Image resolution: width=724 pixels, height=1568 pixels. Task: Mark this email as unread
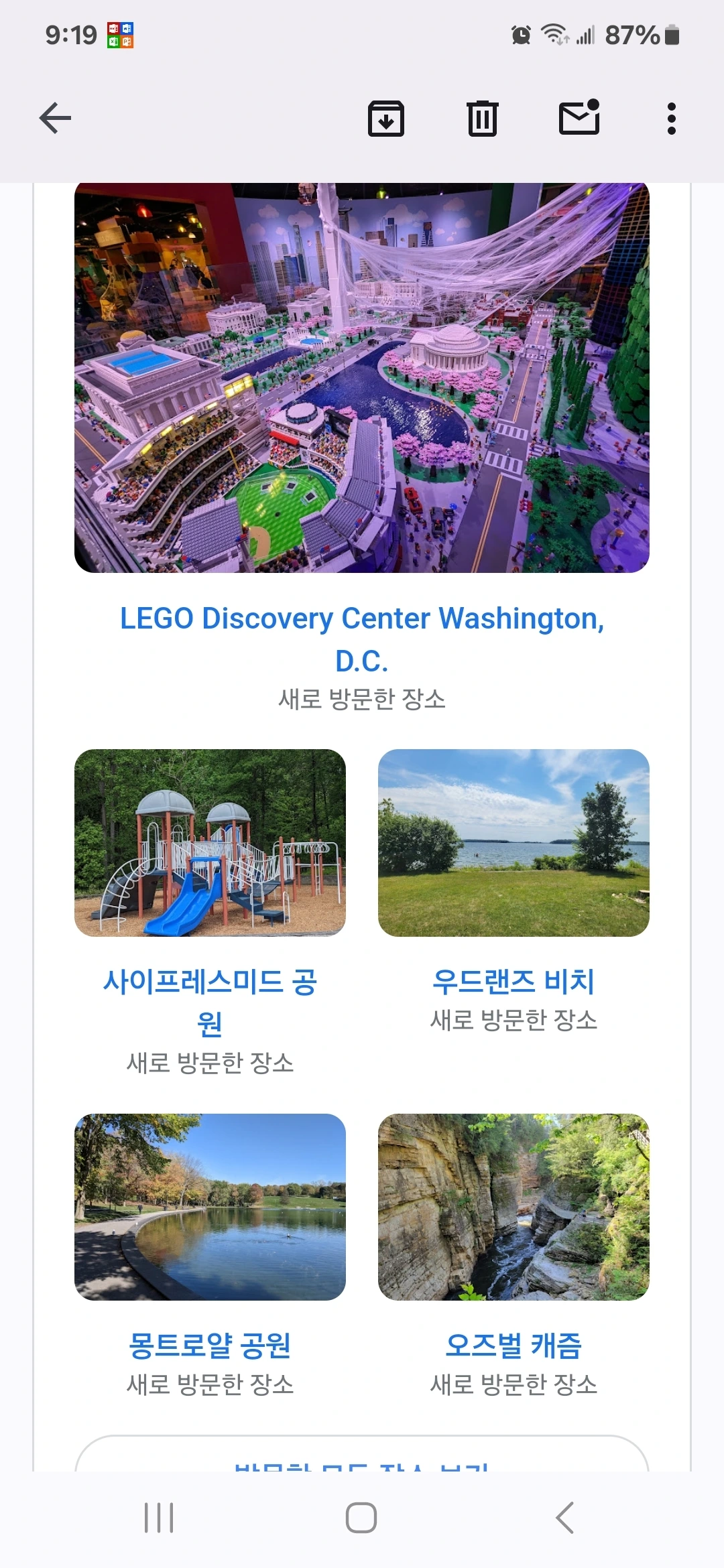pyautogui.click(x=579, y=119)
